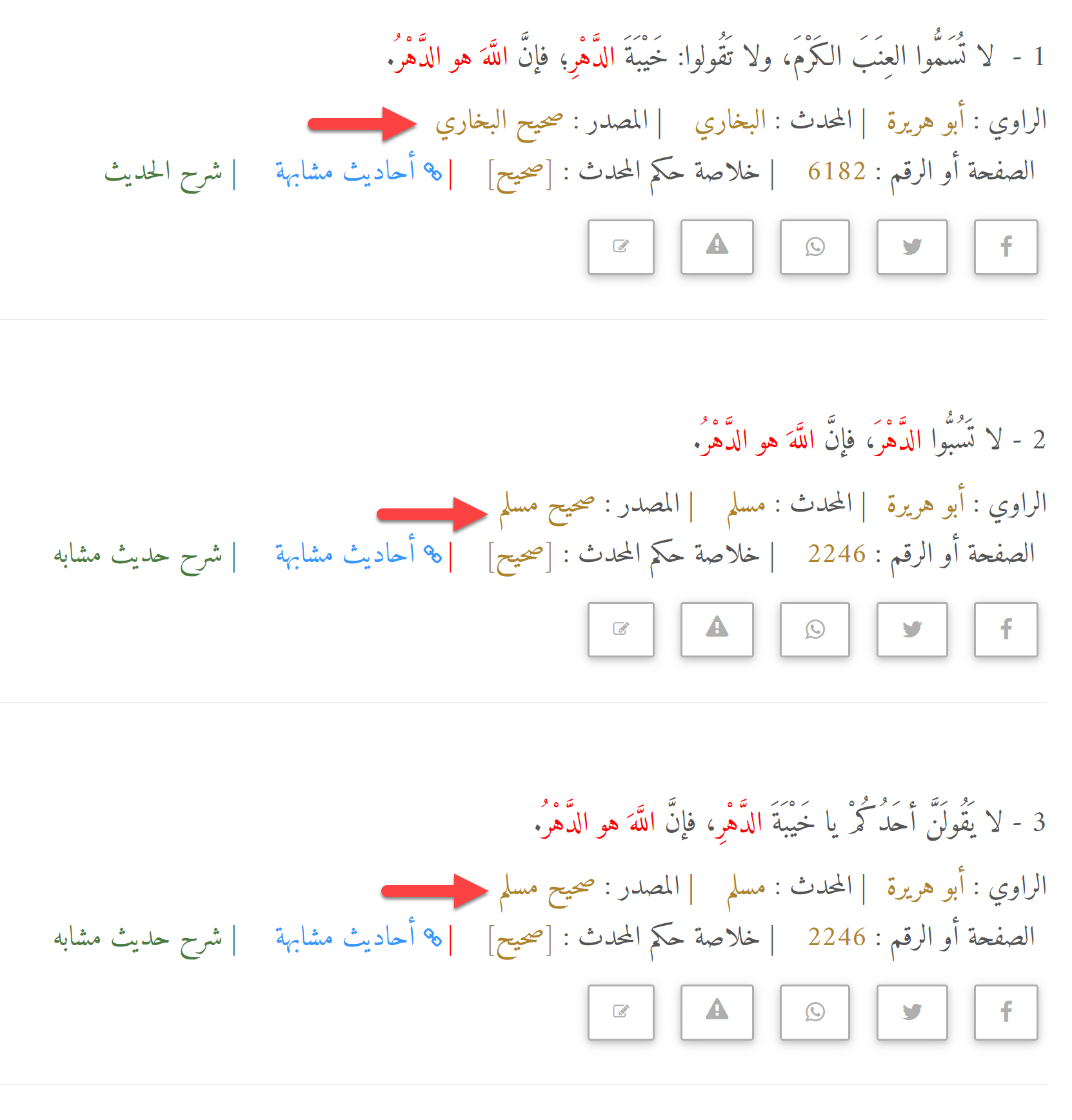Open شرح حديث مشابه for hadith 3

pos(137,938)
